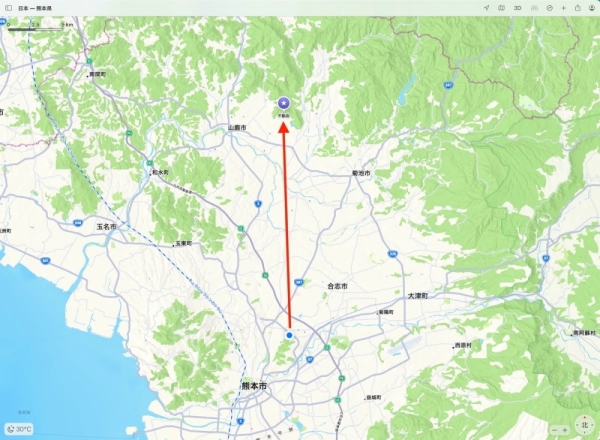
Task: Select the purple starred pin
Action: pos(284,102)
